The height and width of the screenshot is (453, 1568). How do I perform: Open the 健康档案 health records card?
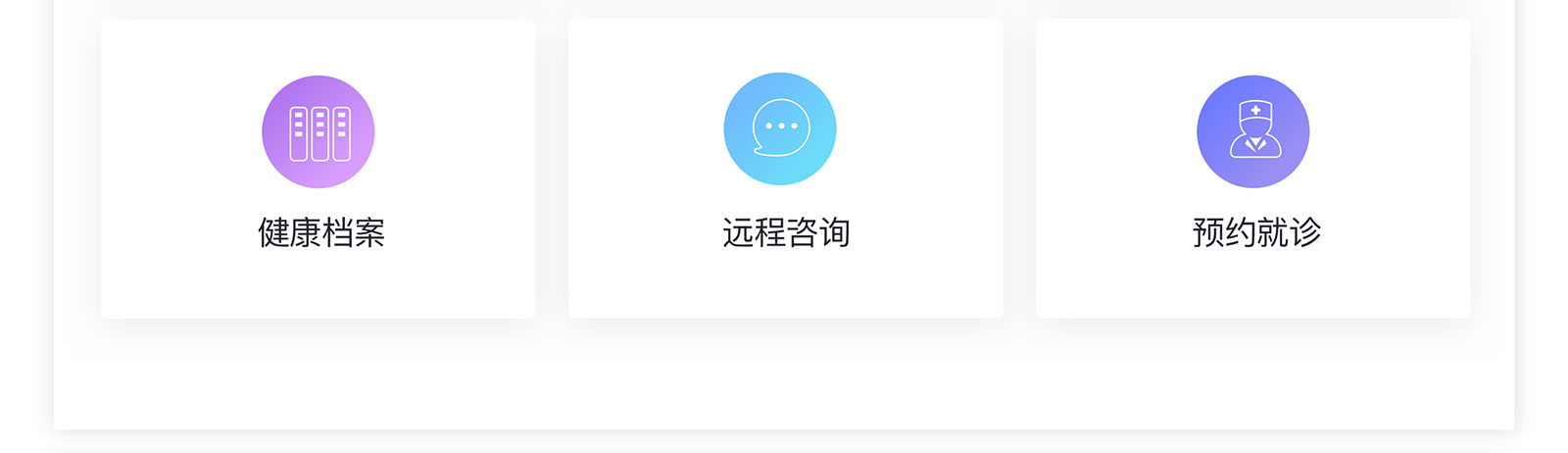318,169
